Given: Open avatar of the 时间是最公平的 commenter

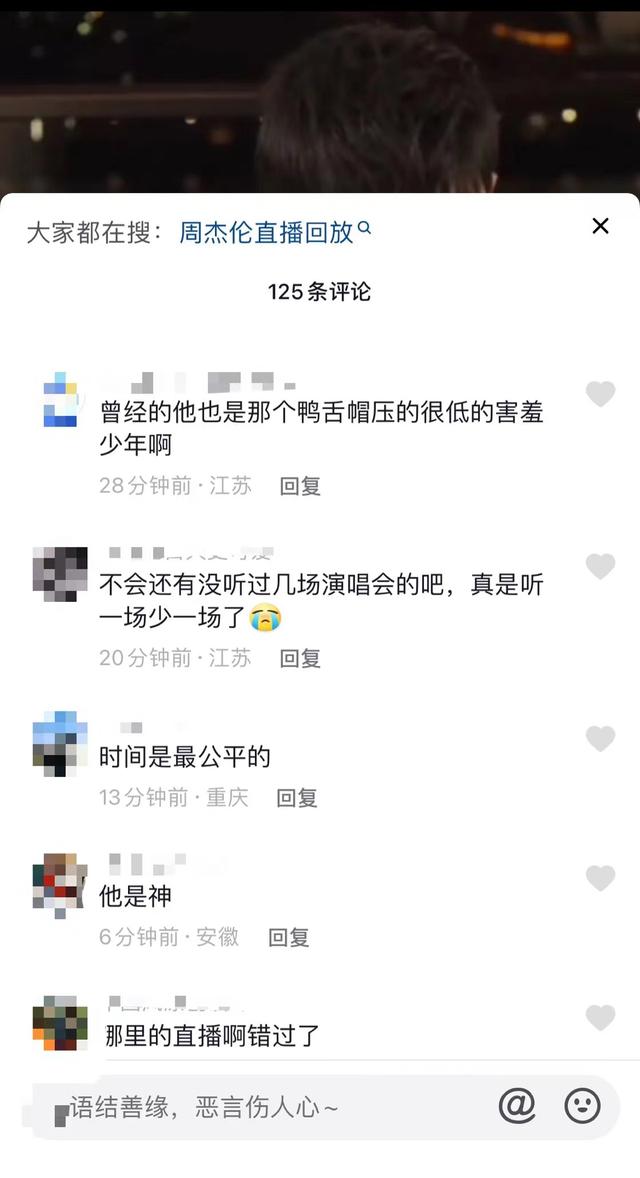Looking at the screenshot, I should (x=60, y=743).
